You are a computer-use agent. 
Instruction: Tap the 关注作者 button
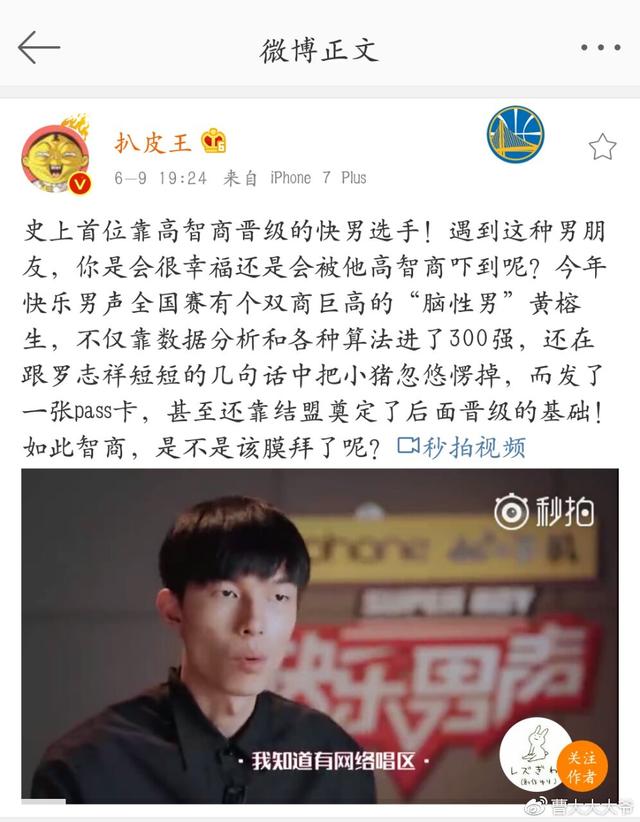point(582,764)
